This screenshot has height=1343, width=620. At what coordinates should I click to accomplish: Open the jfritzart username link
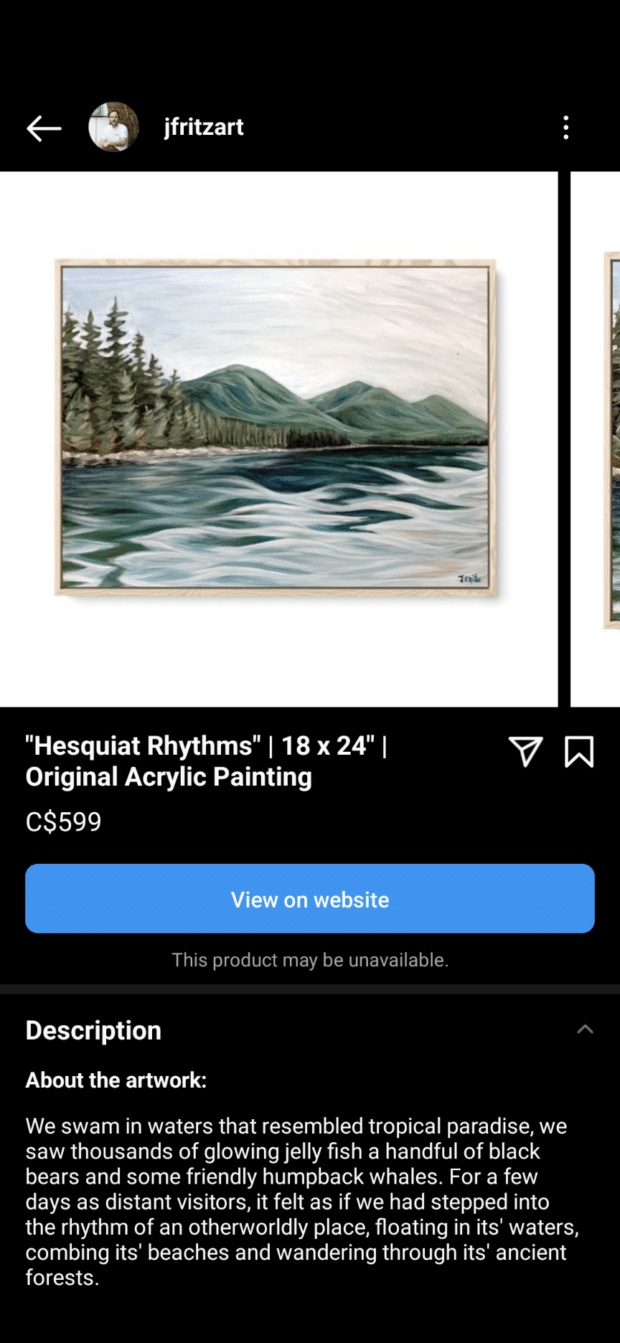[x=203, y=127]
